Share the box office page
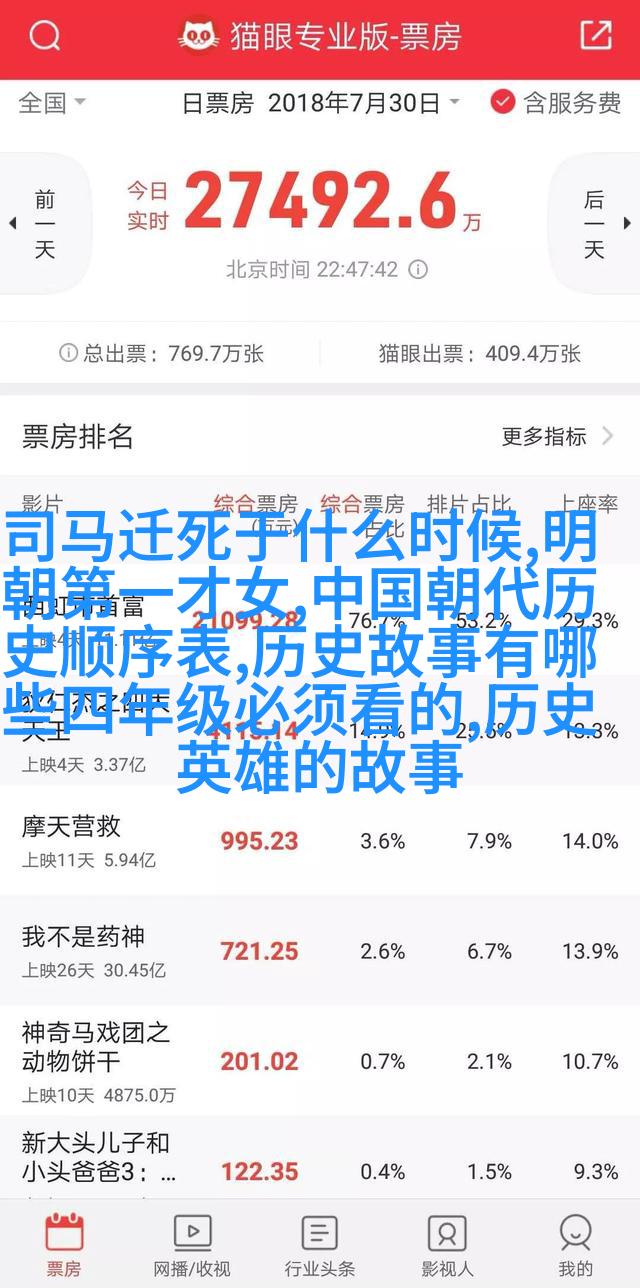This screenshot has width=640, height=1288. (595, 37)
